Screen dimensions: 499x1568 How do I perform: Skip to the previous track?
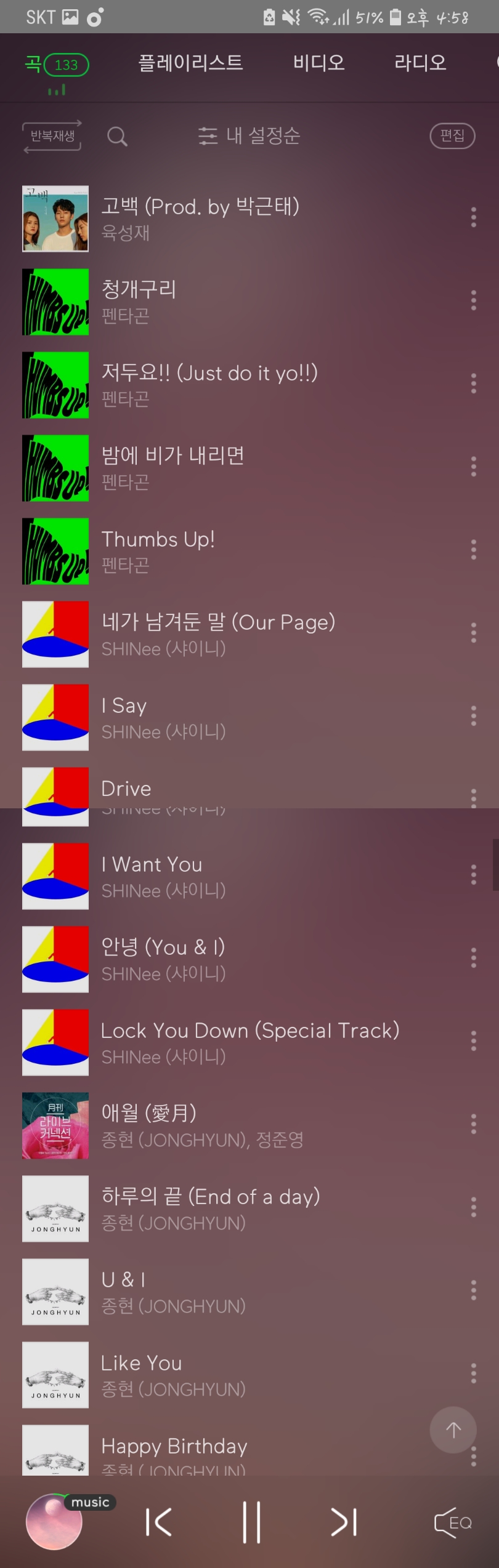[x=158, y=1522]
